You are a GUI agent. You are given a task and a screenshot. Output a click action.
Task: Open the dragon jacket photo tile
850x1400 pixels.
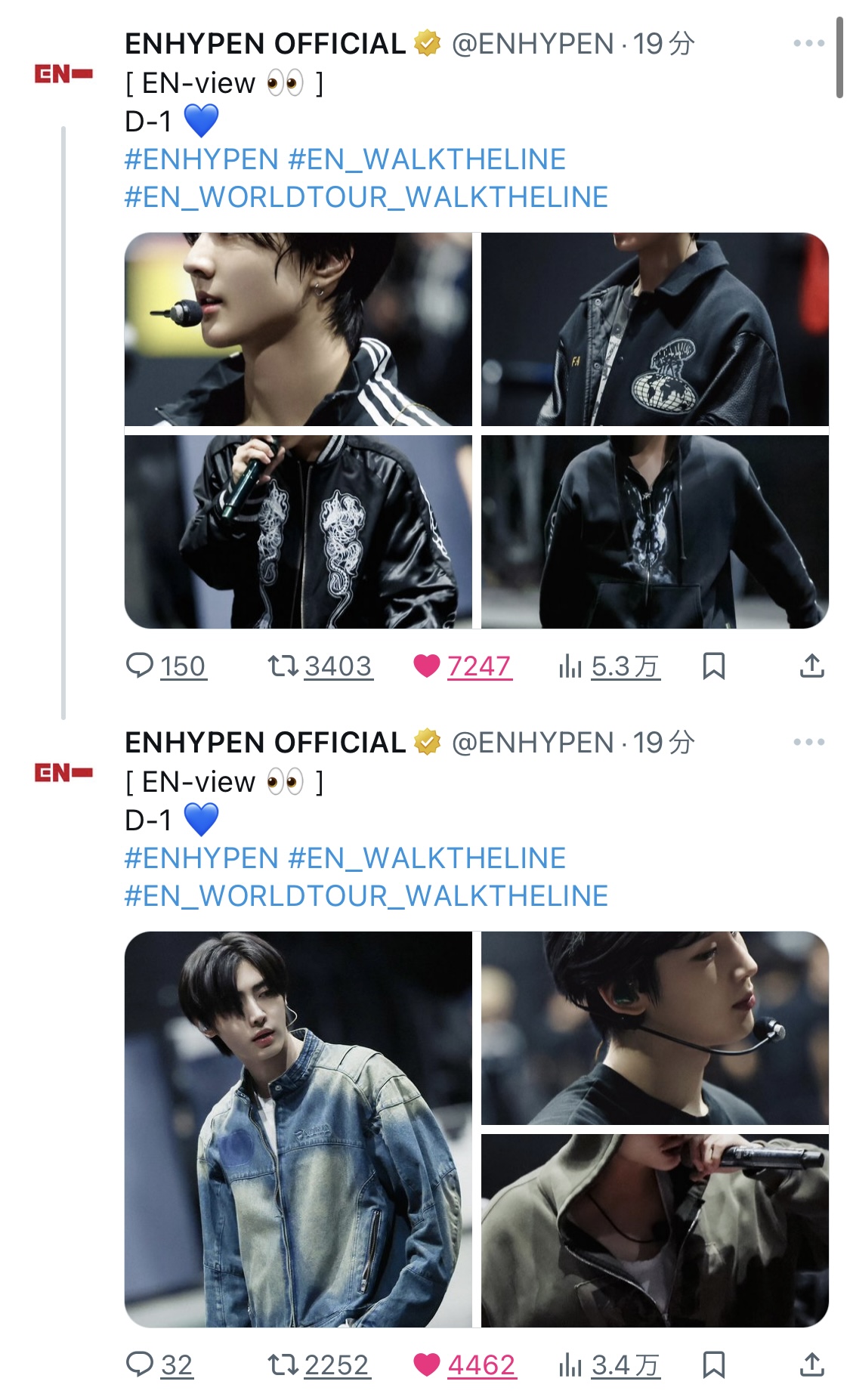298,531
